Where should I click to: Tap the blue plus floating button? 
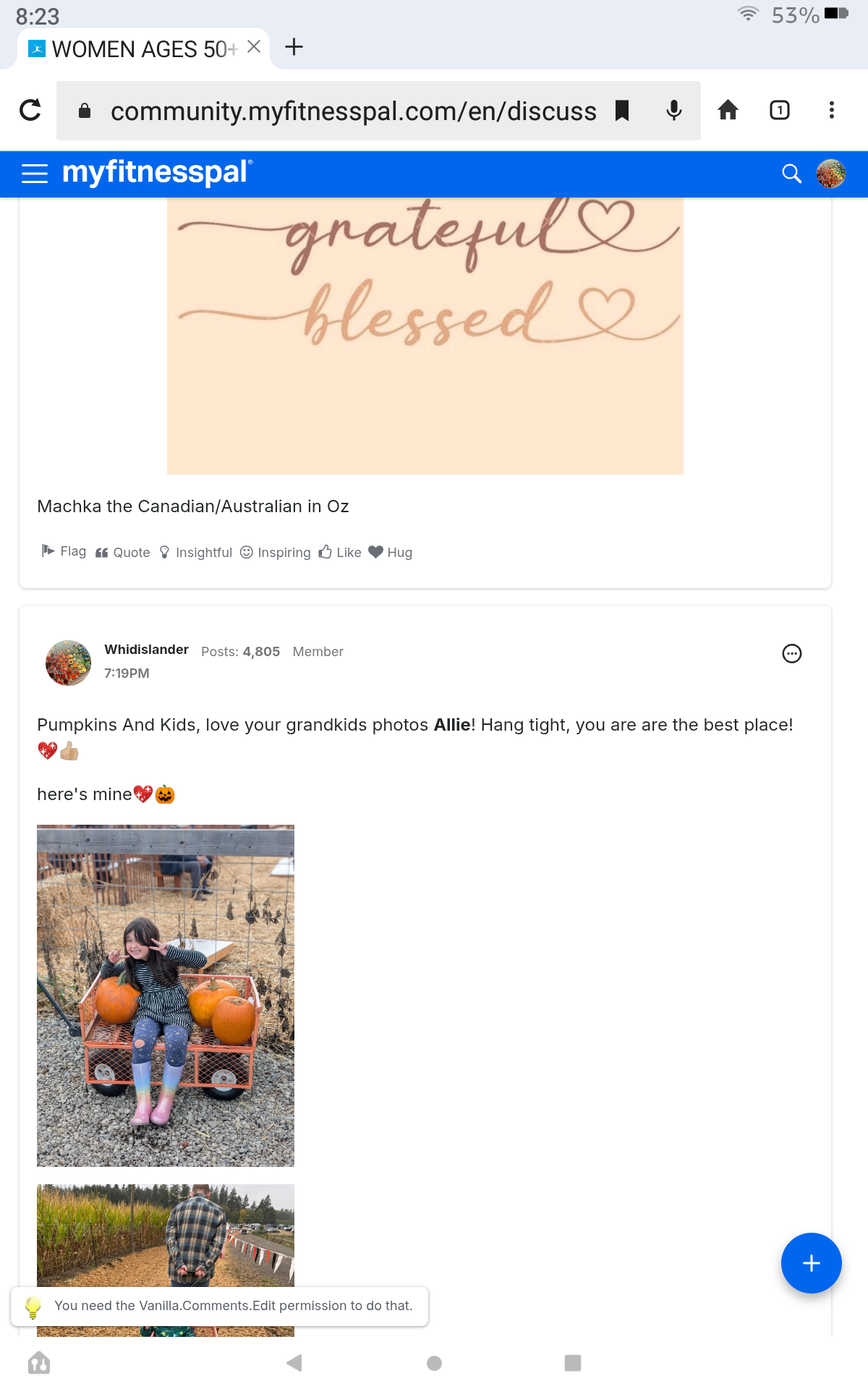tap(811, 1263)
